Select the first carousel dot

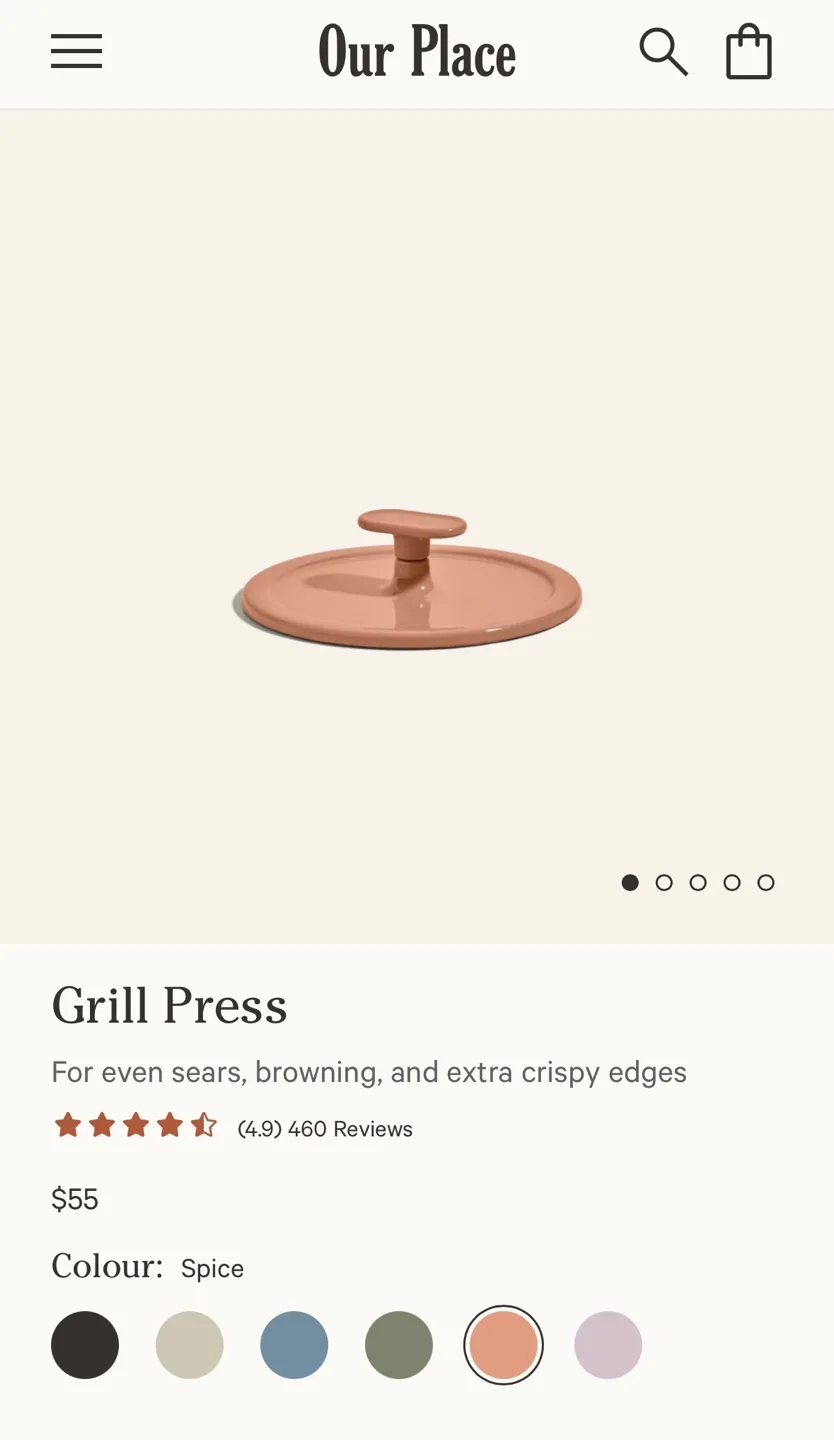point(630,882)
